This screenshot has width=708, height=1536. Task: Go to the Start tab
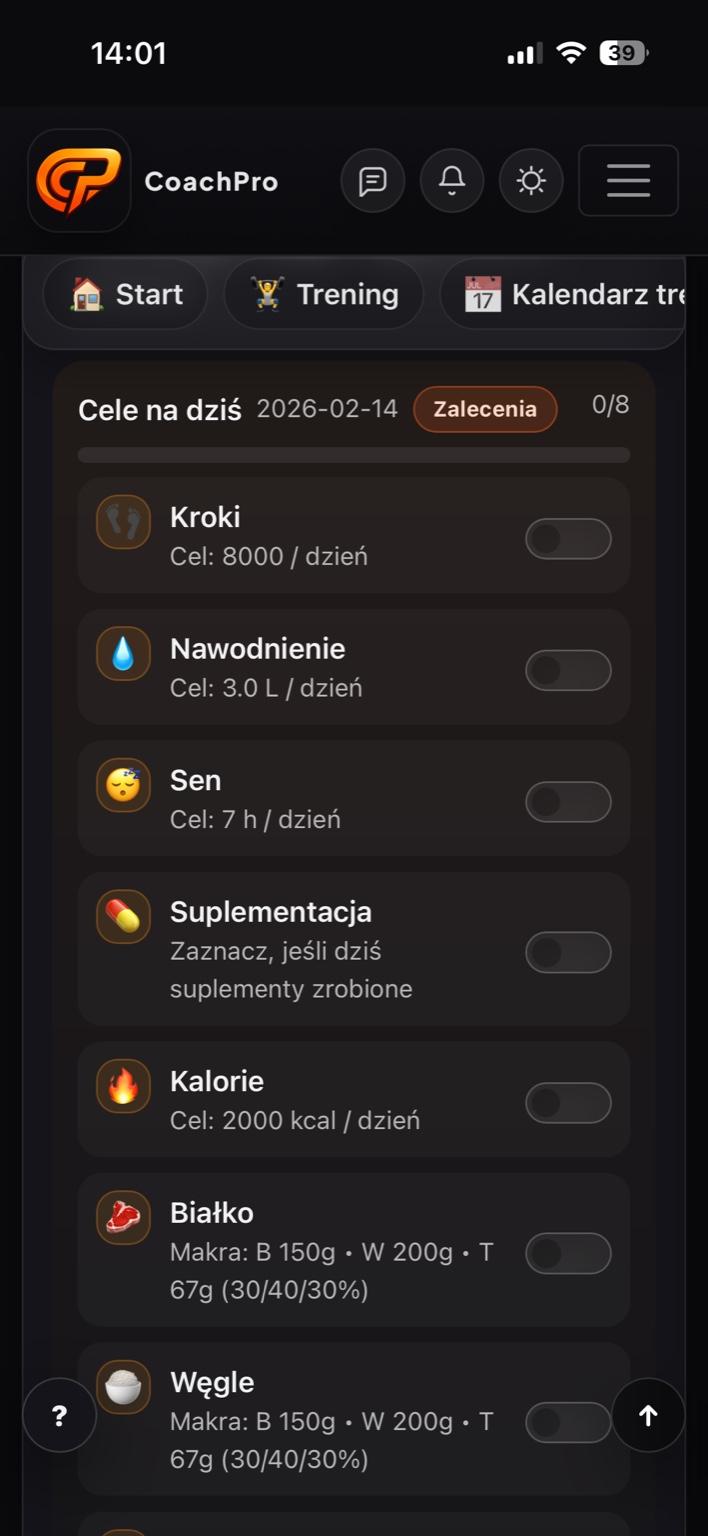(126, 294)
